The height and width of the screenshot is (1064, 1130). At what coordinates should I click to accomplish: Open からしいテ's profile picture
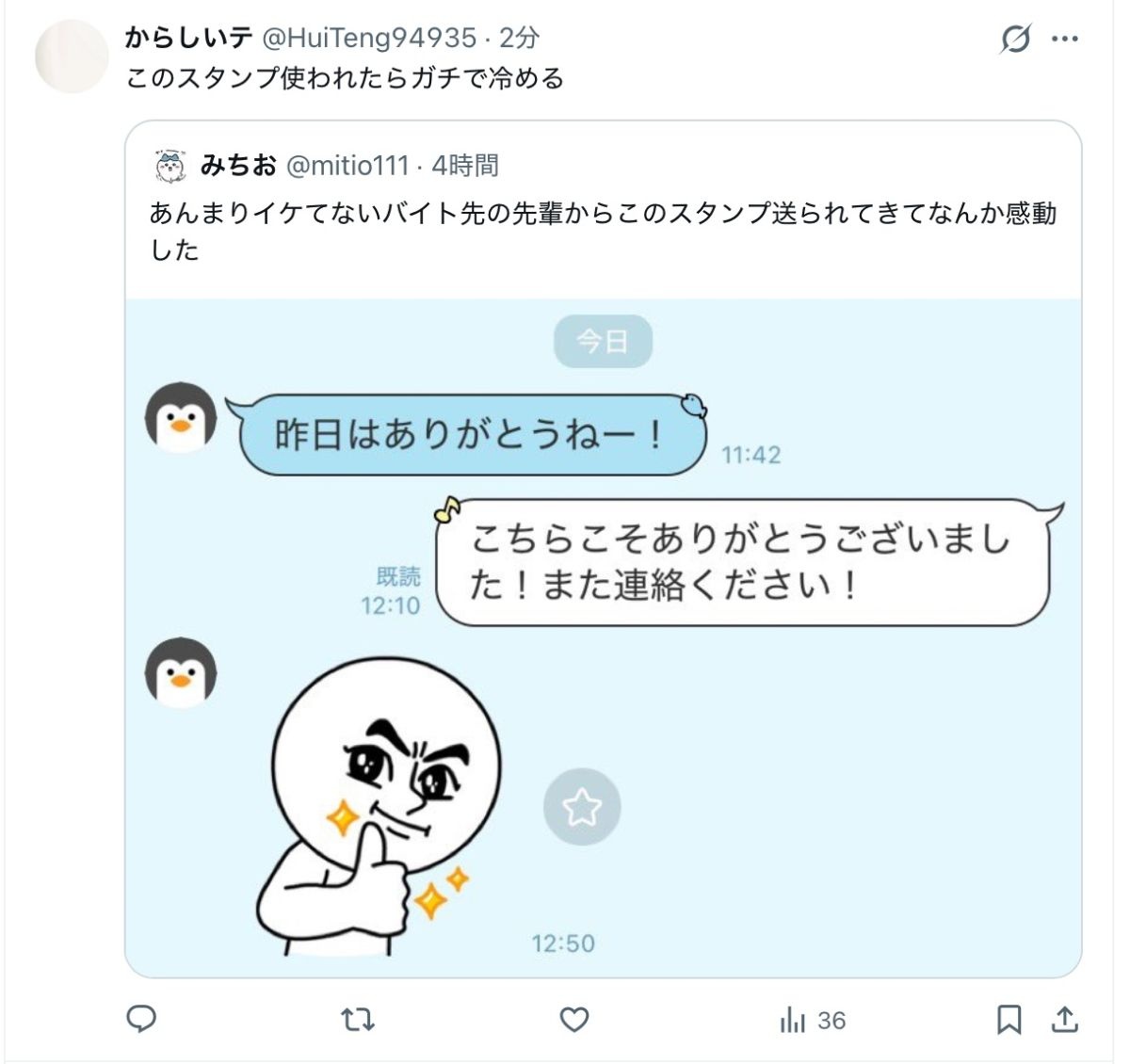tap(71, 56)
